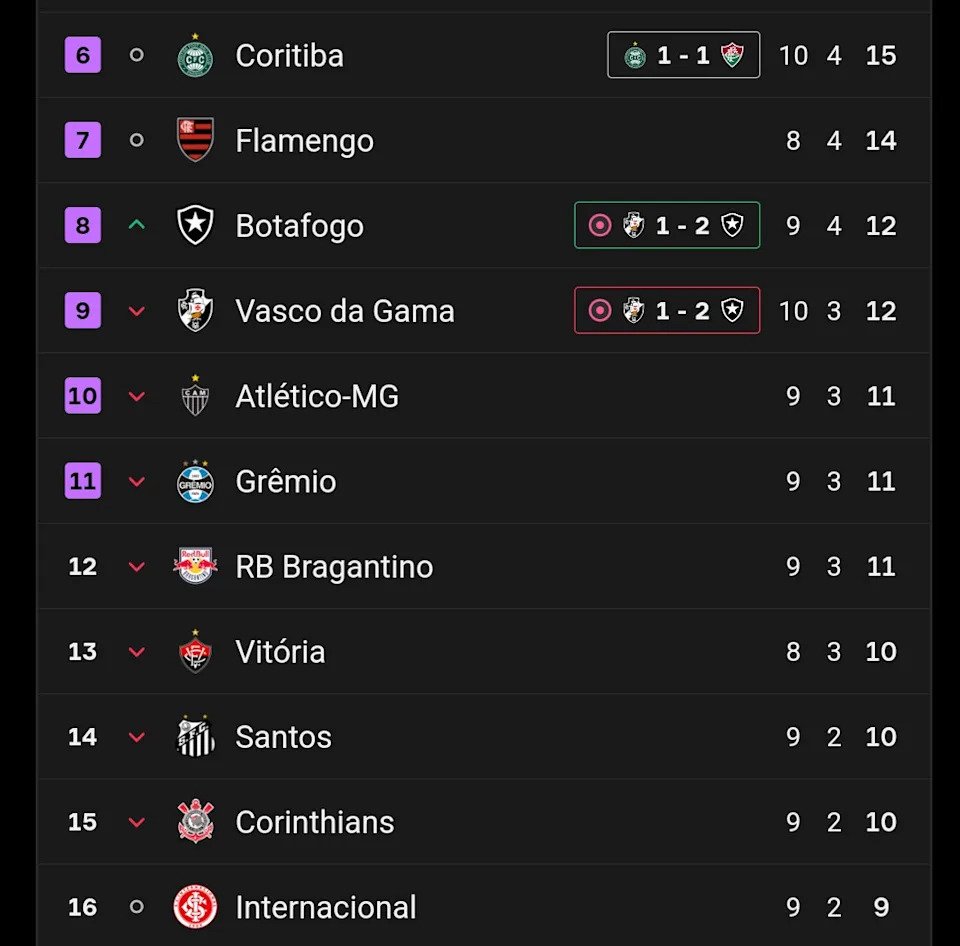The image size is (960, 946).
Task: Open Vasco da Gama team row
Action: tap(344, 311)
